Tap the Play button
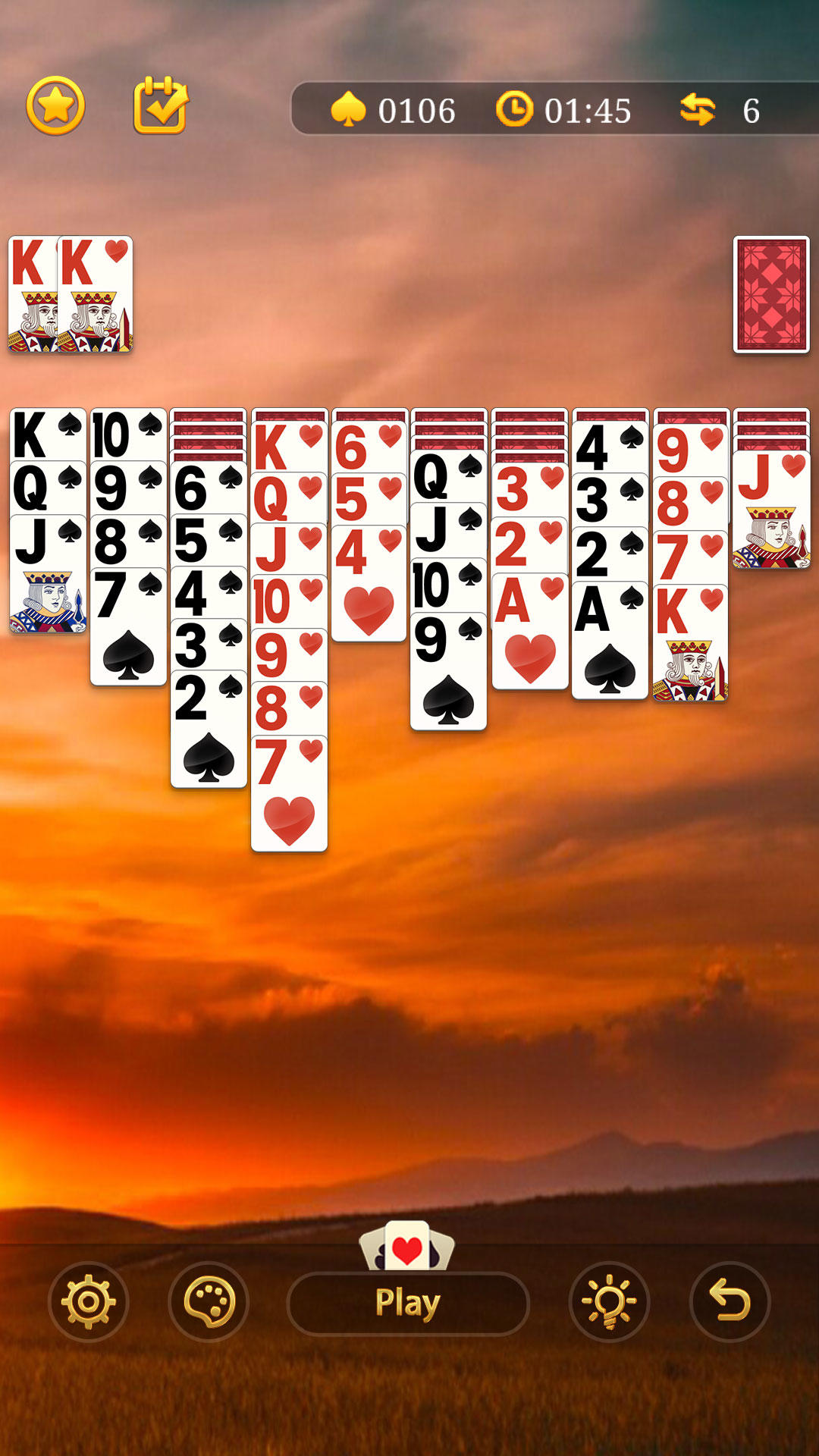 (408, 1303)
